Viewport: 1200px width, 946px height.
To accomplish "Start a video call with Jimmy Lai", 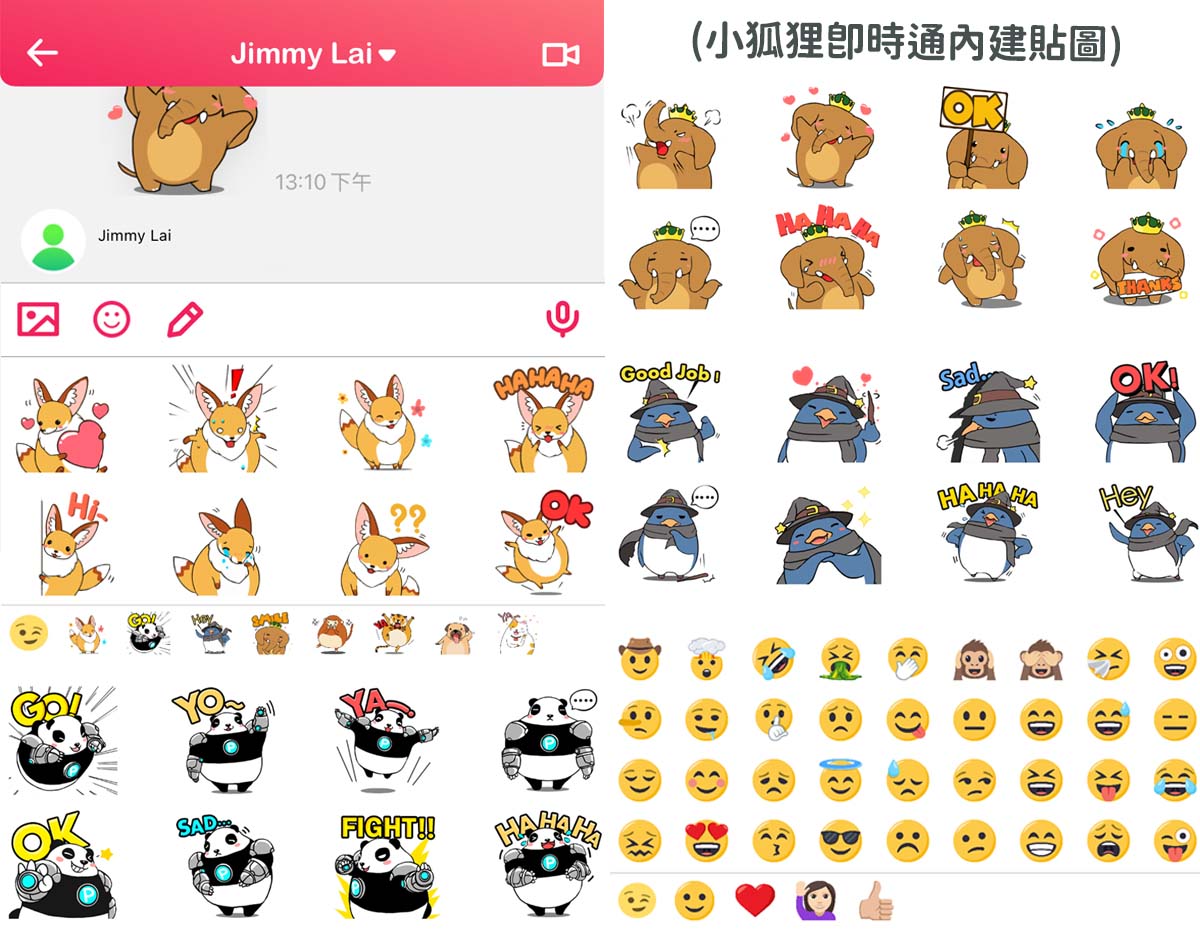I will coord(560,54).
